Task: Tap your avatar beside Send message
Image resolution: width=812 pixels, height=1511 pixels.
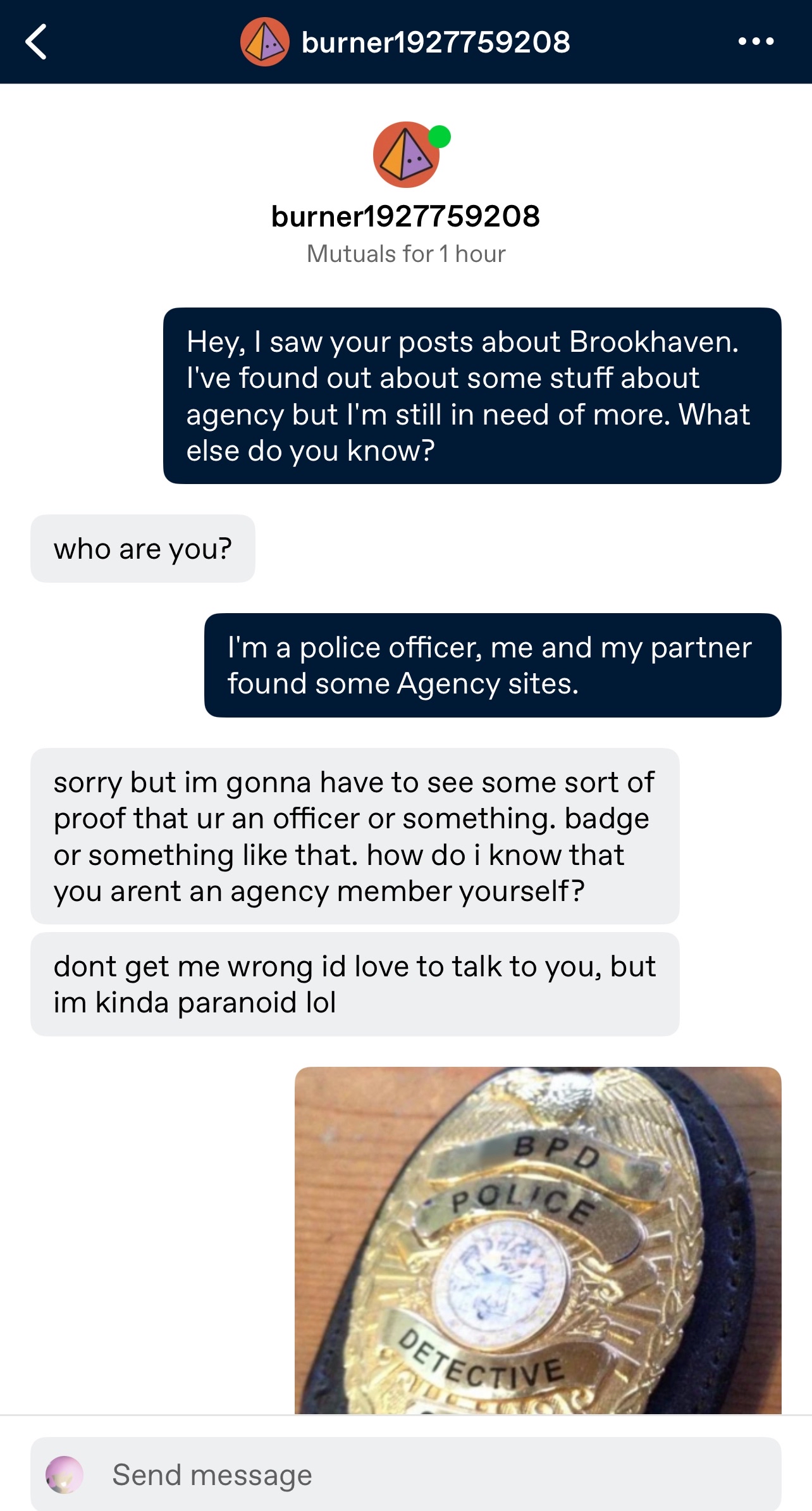Action: click(x=65, y=1474)
